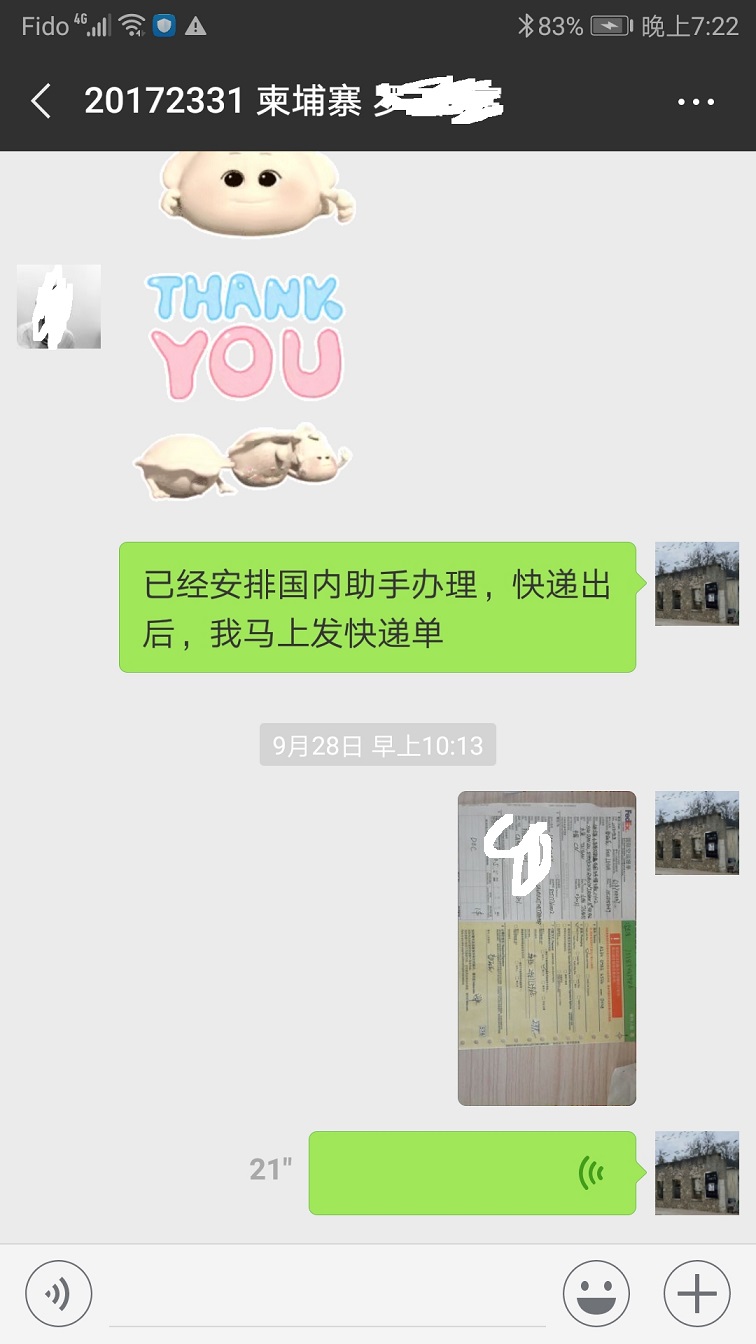Image resolution: width=756 pixels, height=1344 pixels.
Task: Play the 21-second voice message
Action: click(x=472, y=1172)
